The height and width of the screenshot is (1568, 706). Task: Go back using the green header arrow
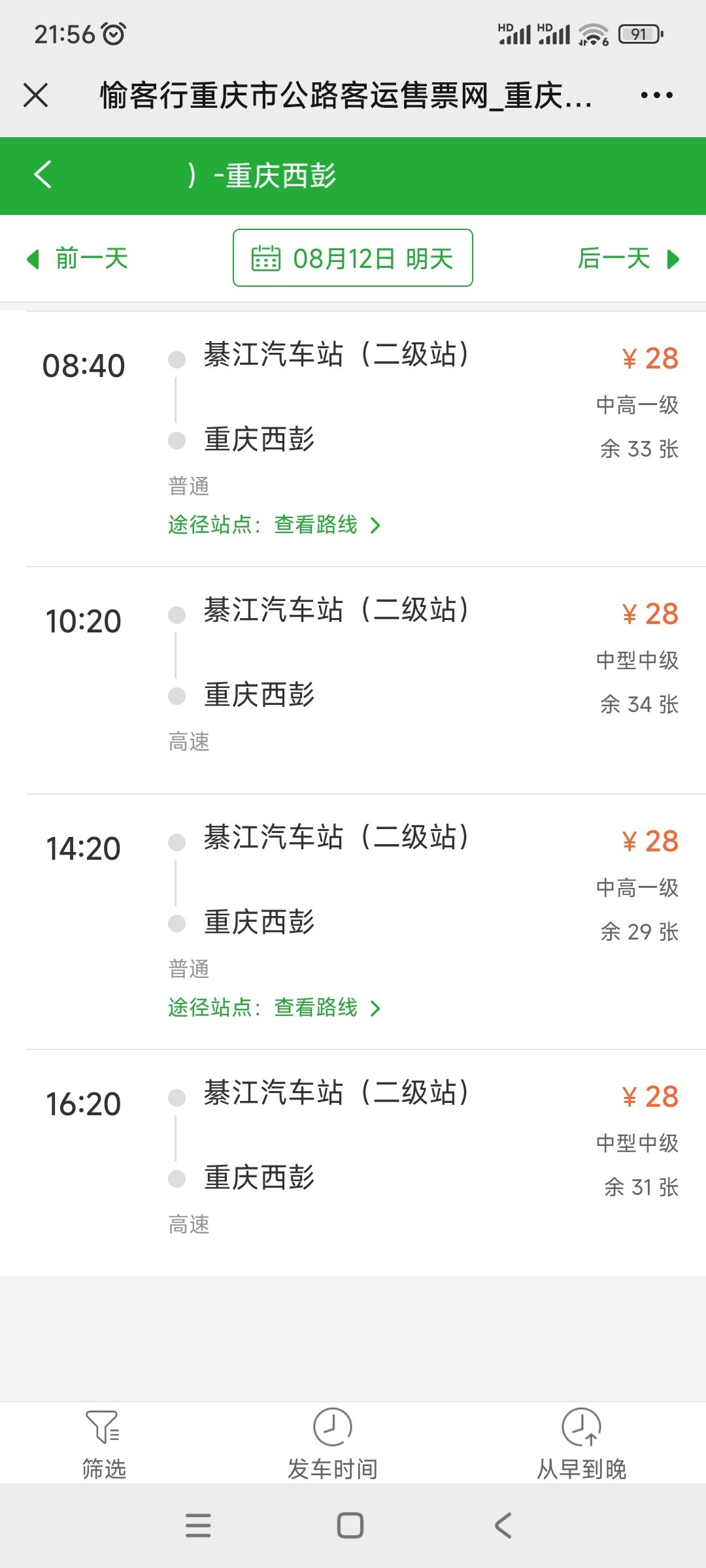(42, 175)
